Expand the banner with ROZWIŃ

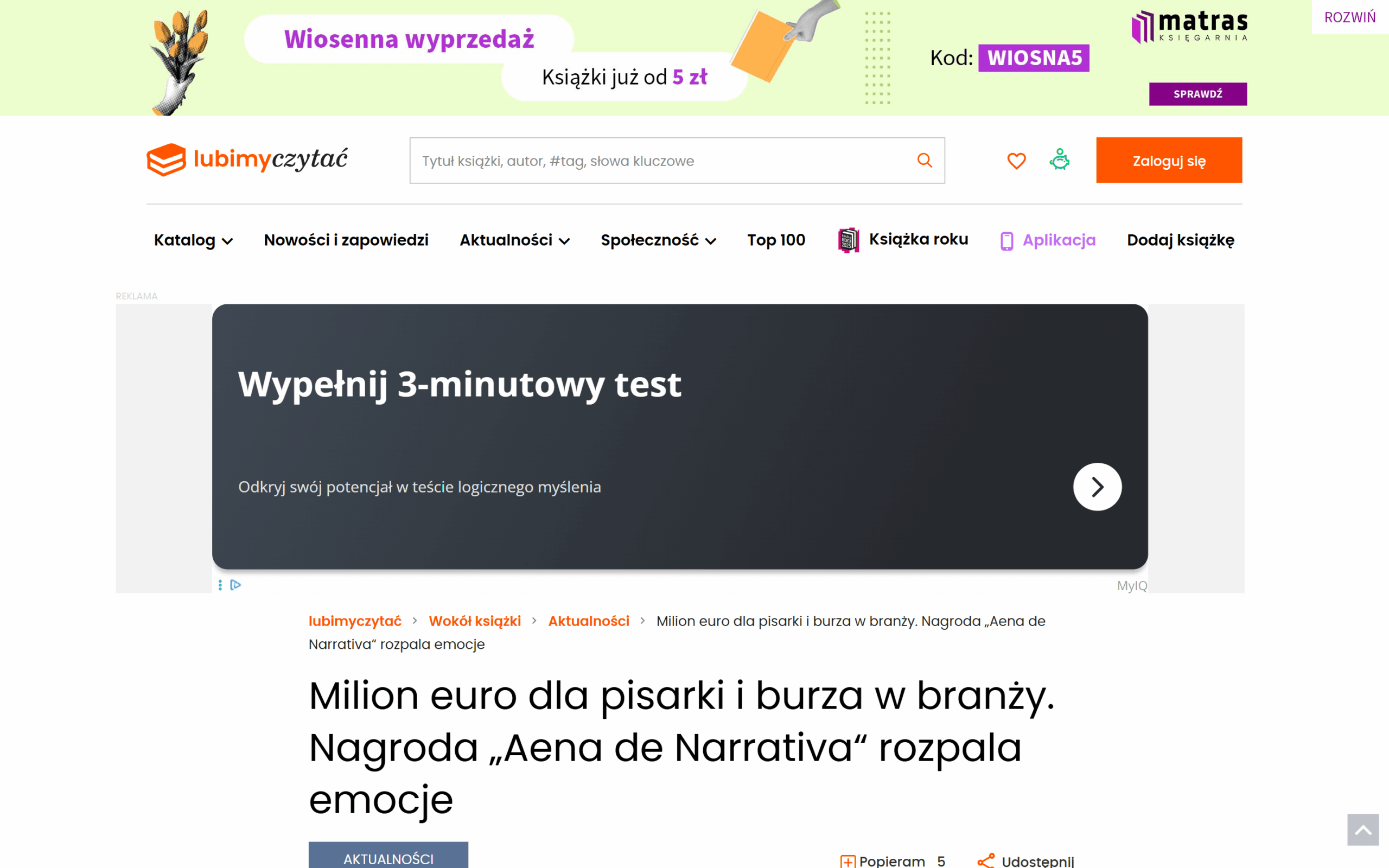[x=1349, y=17]
